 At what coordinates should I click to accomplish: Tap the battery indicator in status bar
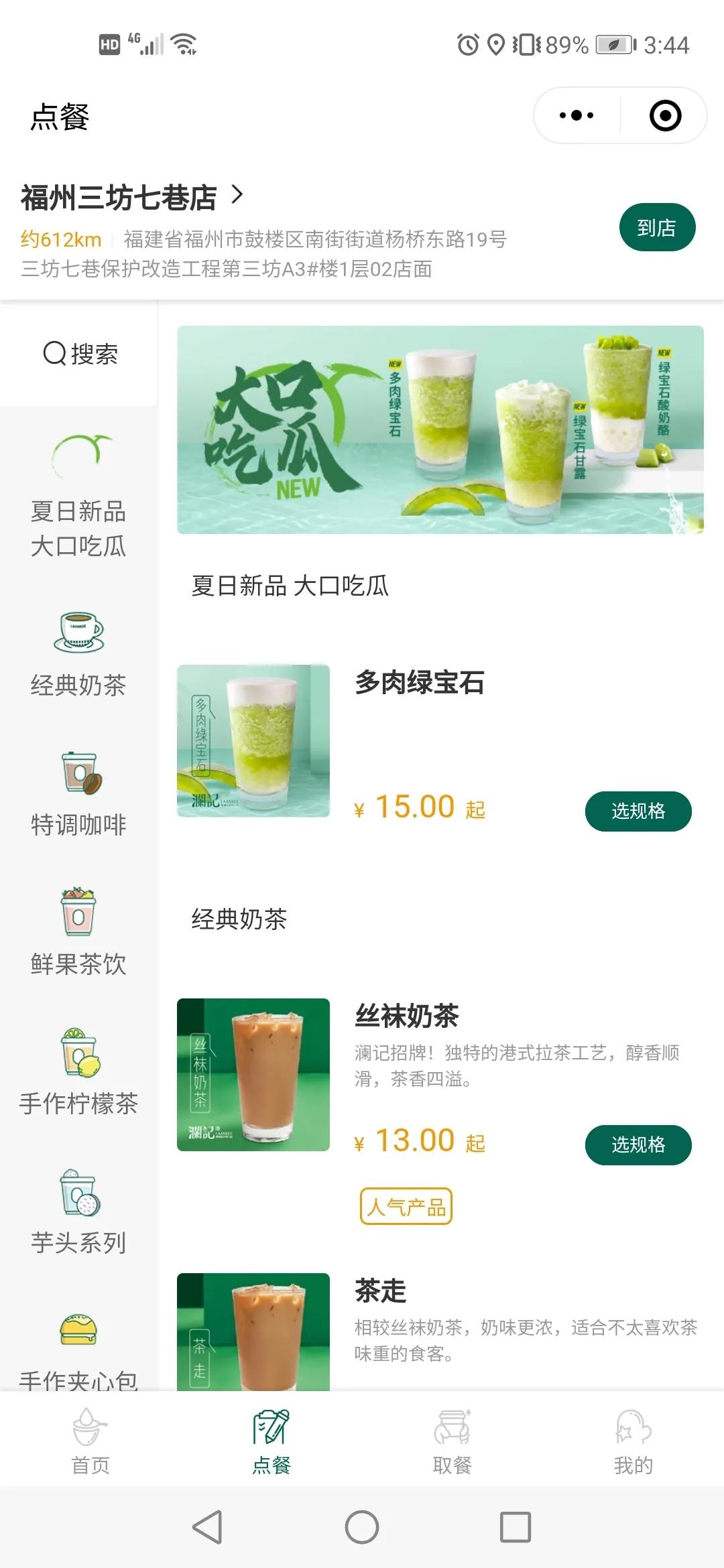614,44
